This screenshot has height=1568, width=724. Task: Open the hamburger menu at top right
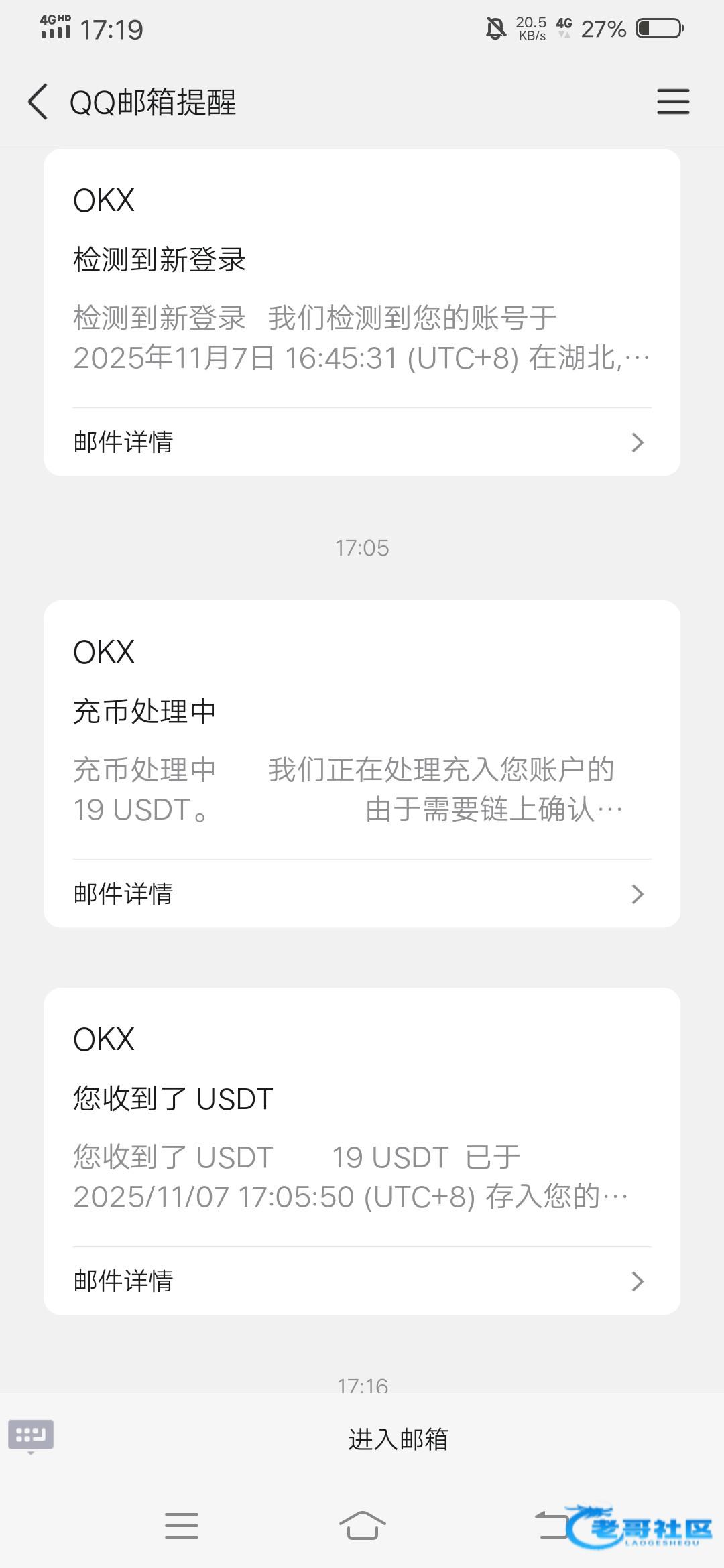pyautogui.click(x=672, y=102)
